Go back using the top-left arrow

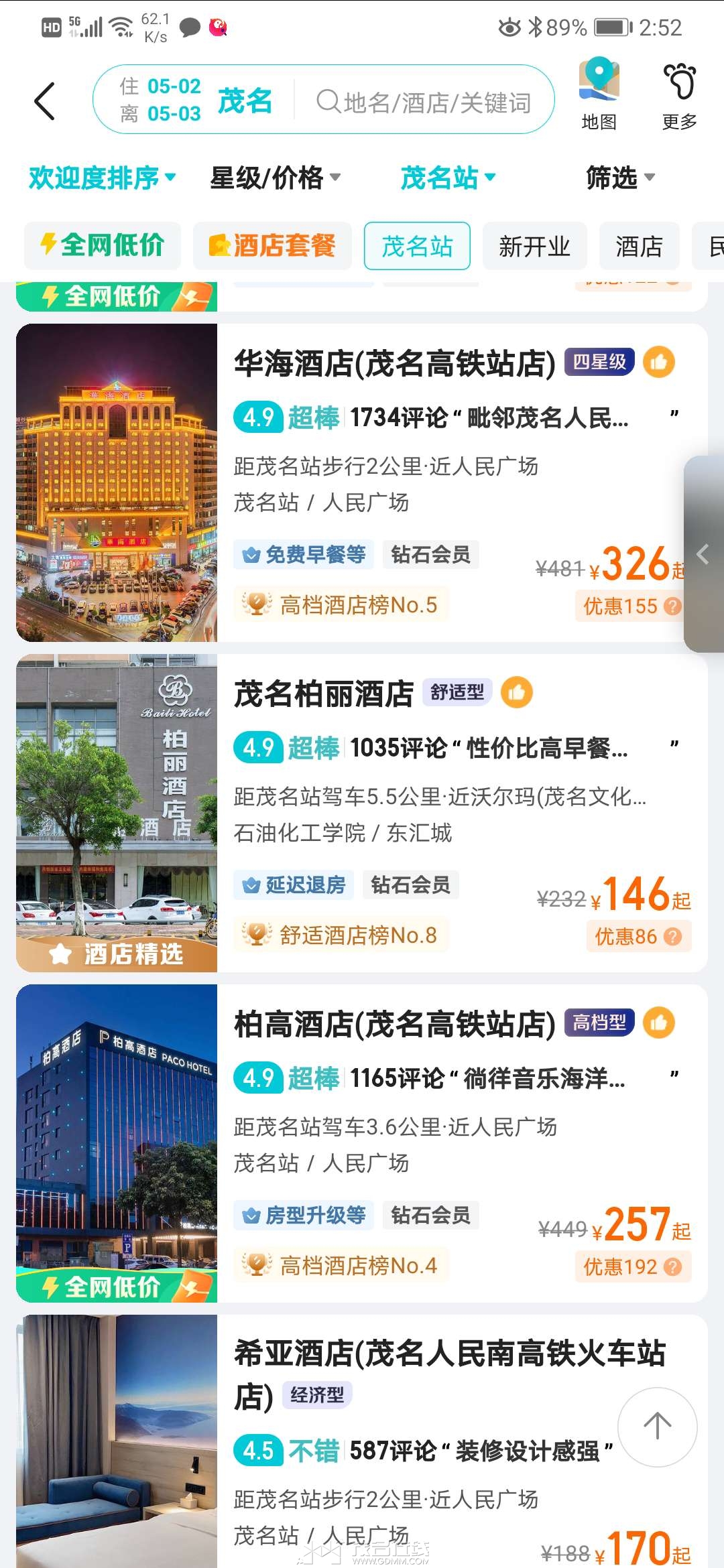click(44, 101)
